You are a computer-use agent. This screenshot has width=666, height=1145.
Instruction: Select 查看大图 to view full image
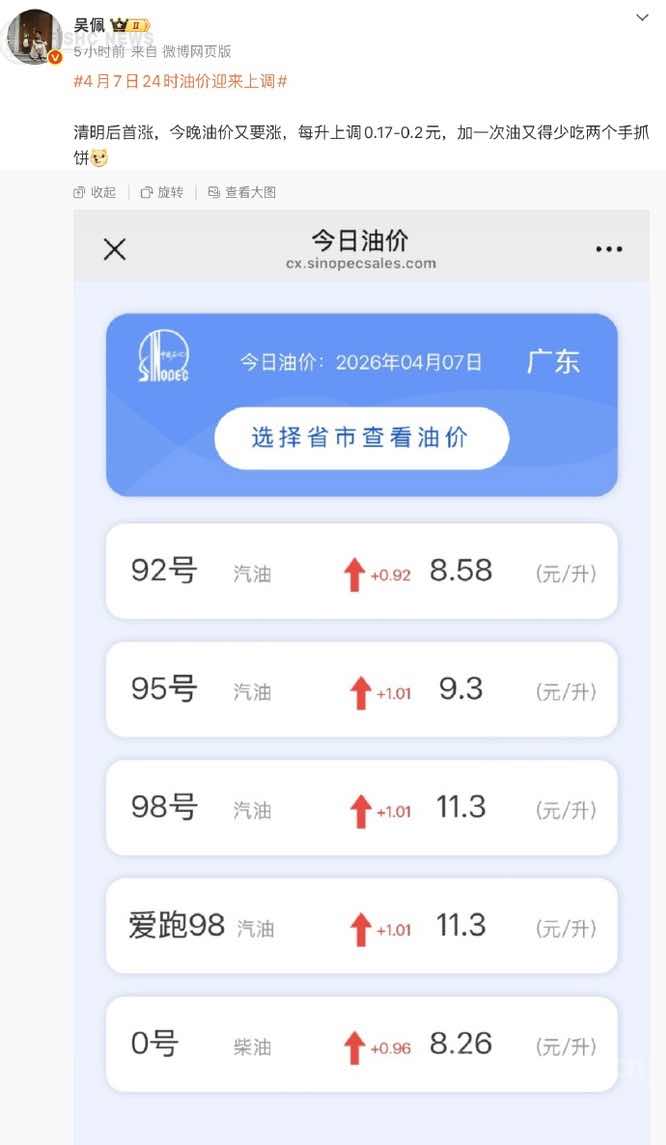[242, 192]
